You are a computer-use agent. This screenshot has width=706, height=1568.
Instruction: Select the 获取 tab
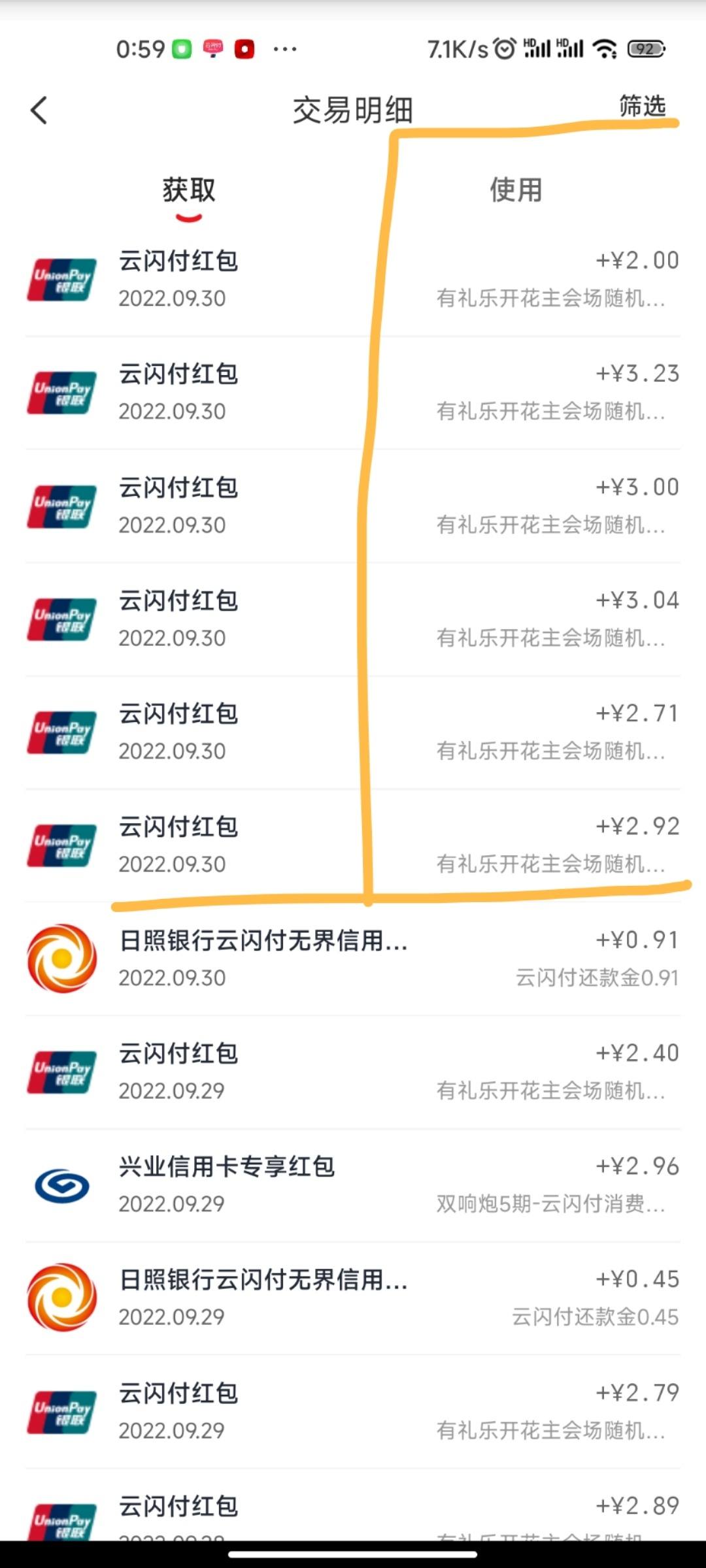189,190
